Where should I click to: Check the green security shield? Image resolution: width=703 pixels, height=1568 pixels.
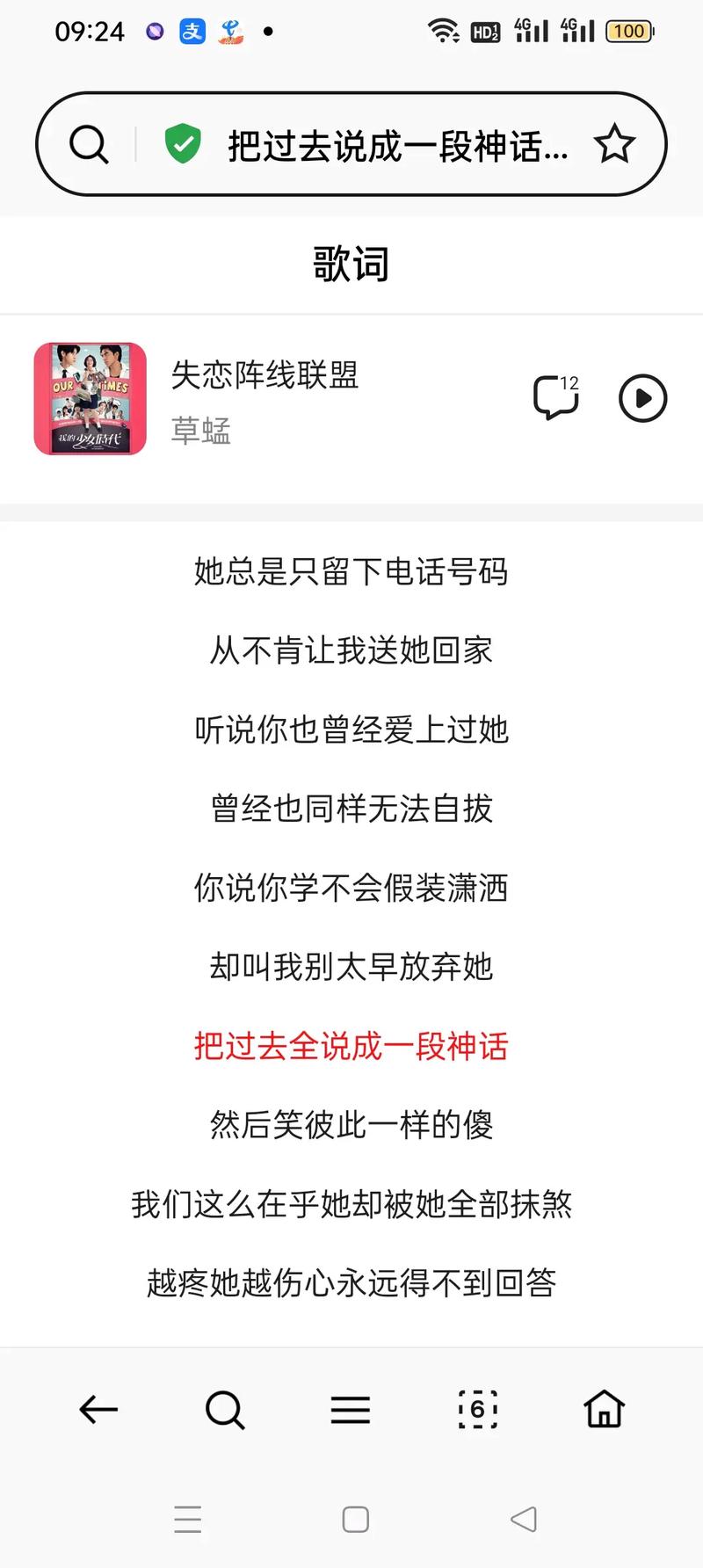tap(183, 144)
